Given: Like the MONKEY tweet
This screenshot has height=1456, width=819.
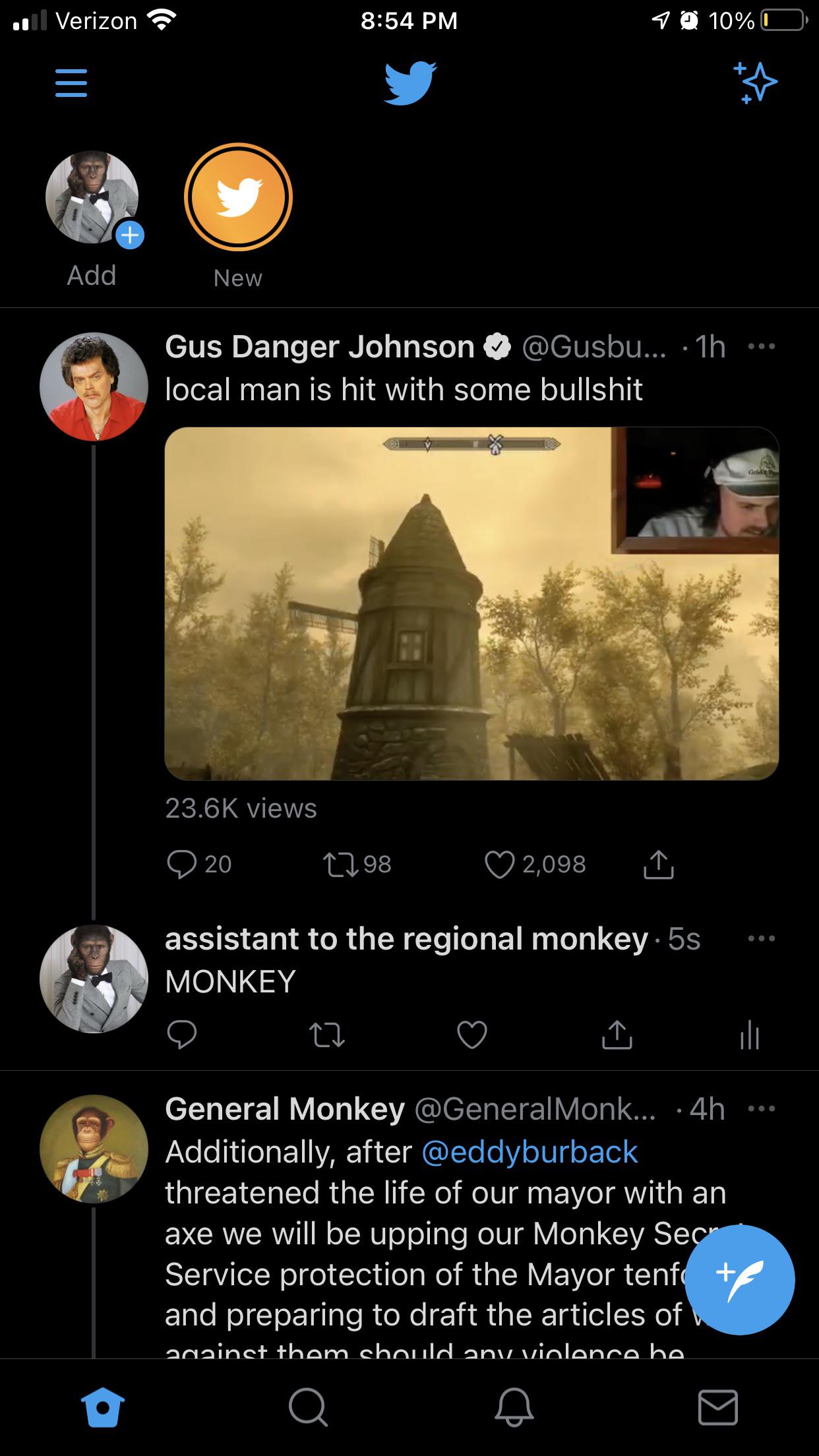Looking at the screenshot, I should pos(473,1037).
